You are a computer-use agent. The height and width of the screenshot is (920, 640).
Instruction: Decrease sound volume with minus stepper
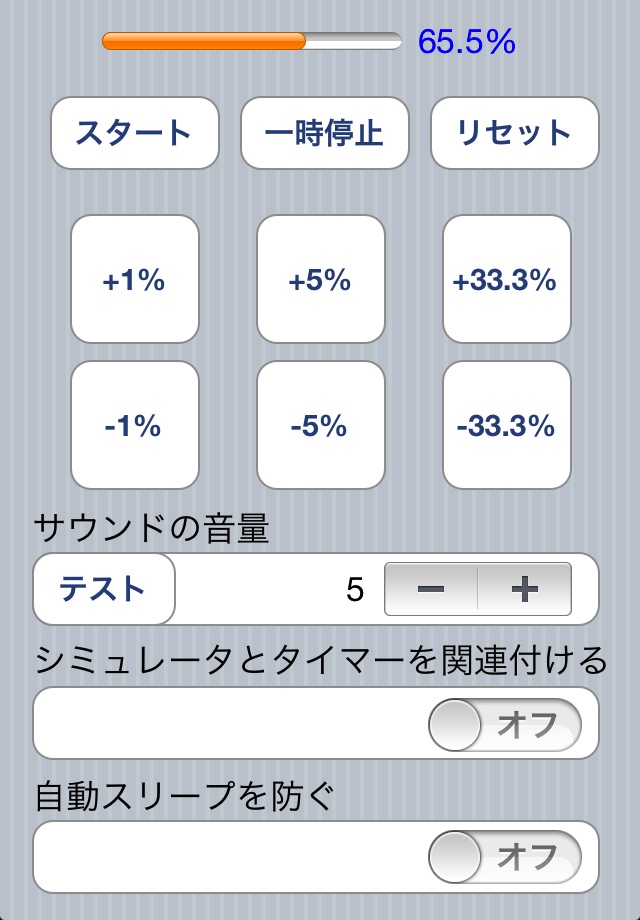point(431,589)
